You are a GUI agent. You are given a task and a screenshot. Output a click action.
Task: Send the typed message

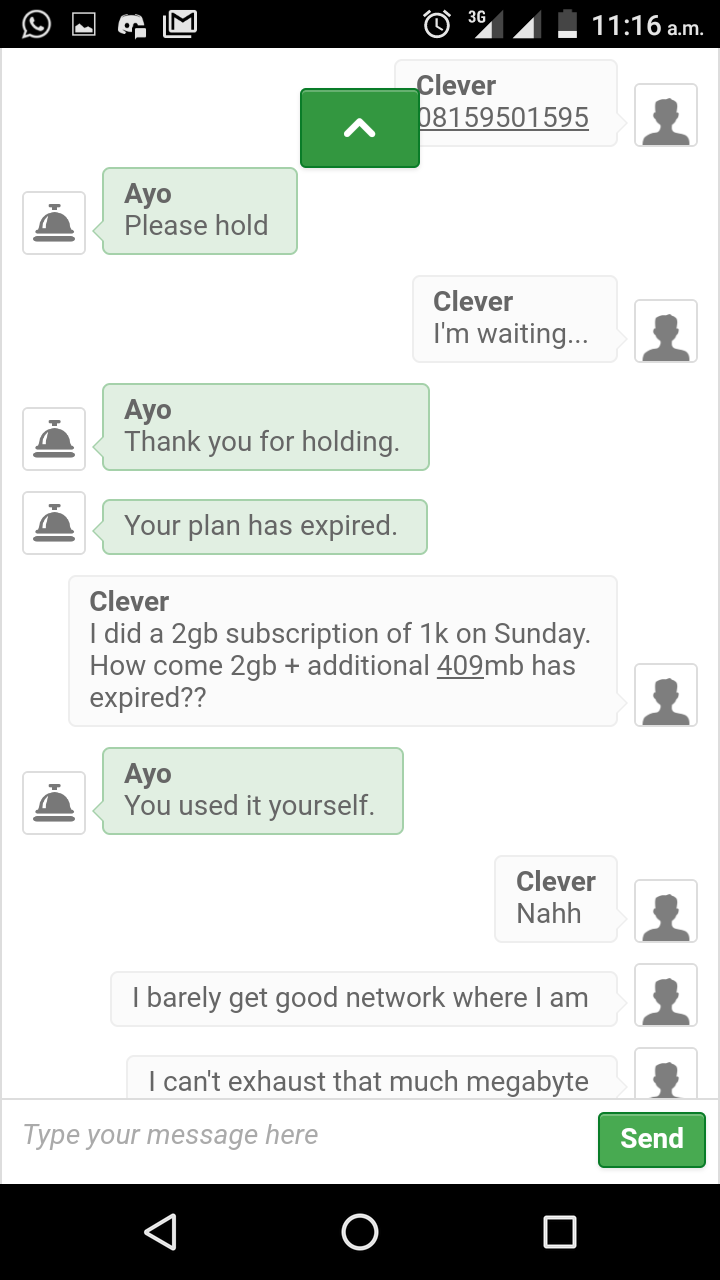(x=652, y=1139)
